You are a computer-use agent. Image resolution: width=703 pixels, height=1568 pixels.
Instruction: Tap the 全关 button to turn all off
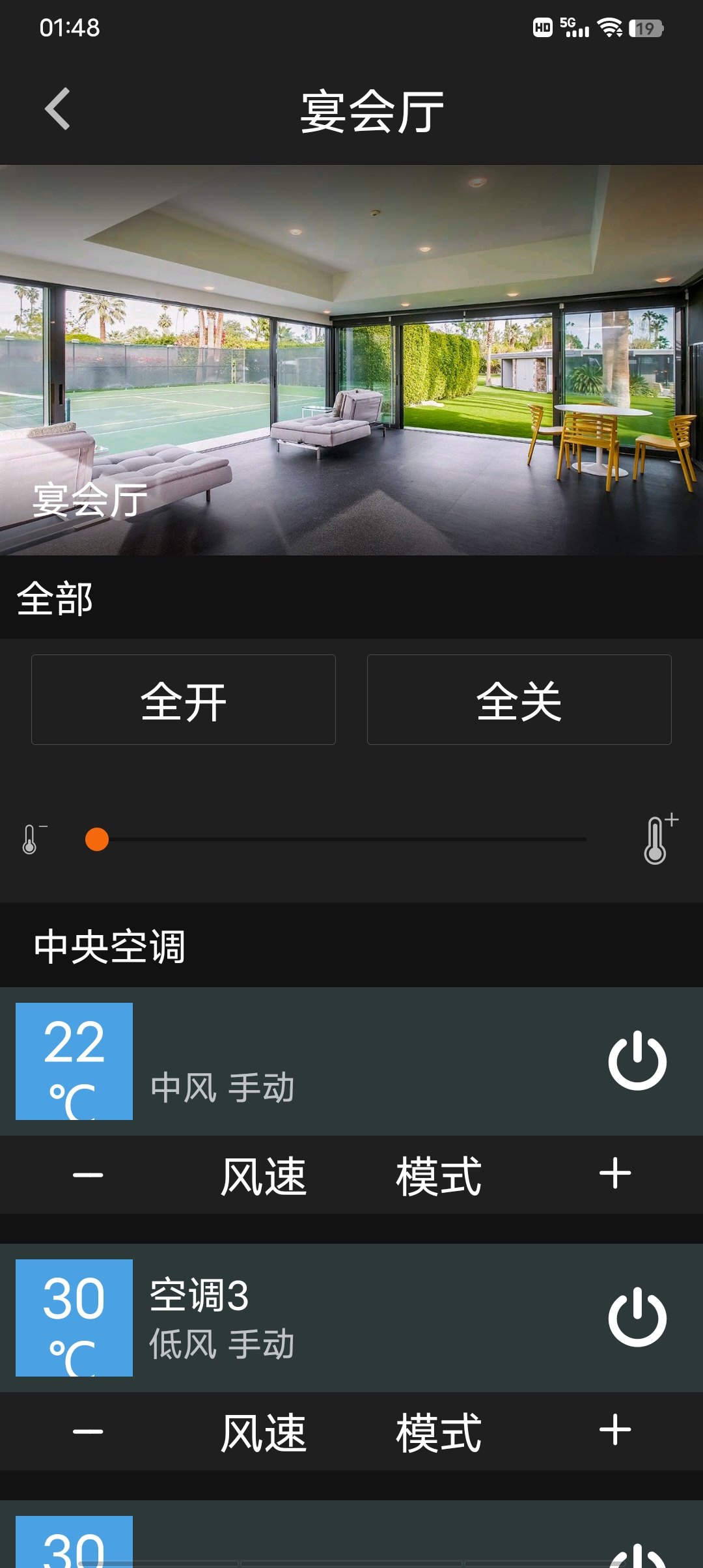point(519,700)
